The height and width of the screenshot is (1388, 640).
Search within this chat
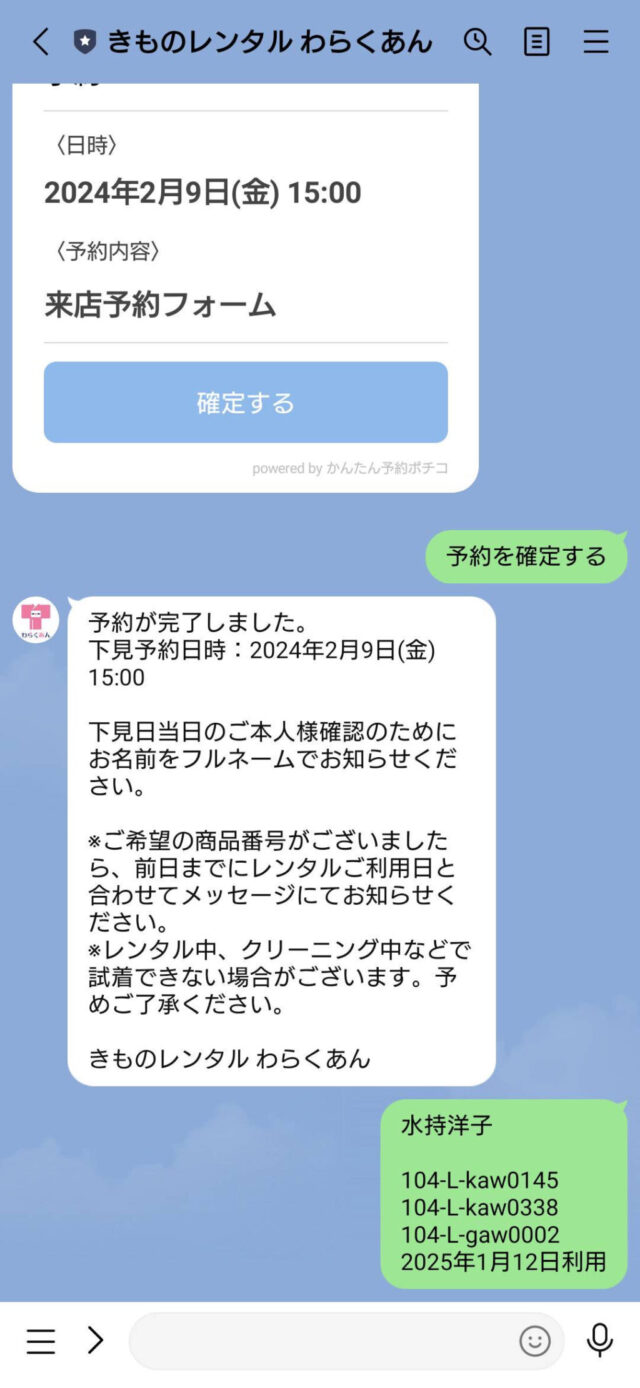[477, 41]
